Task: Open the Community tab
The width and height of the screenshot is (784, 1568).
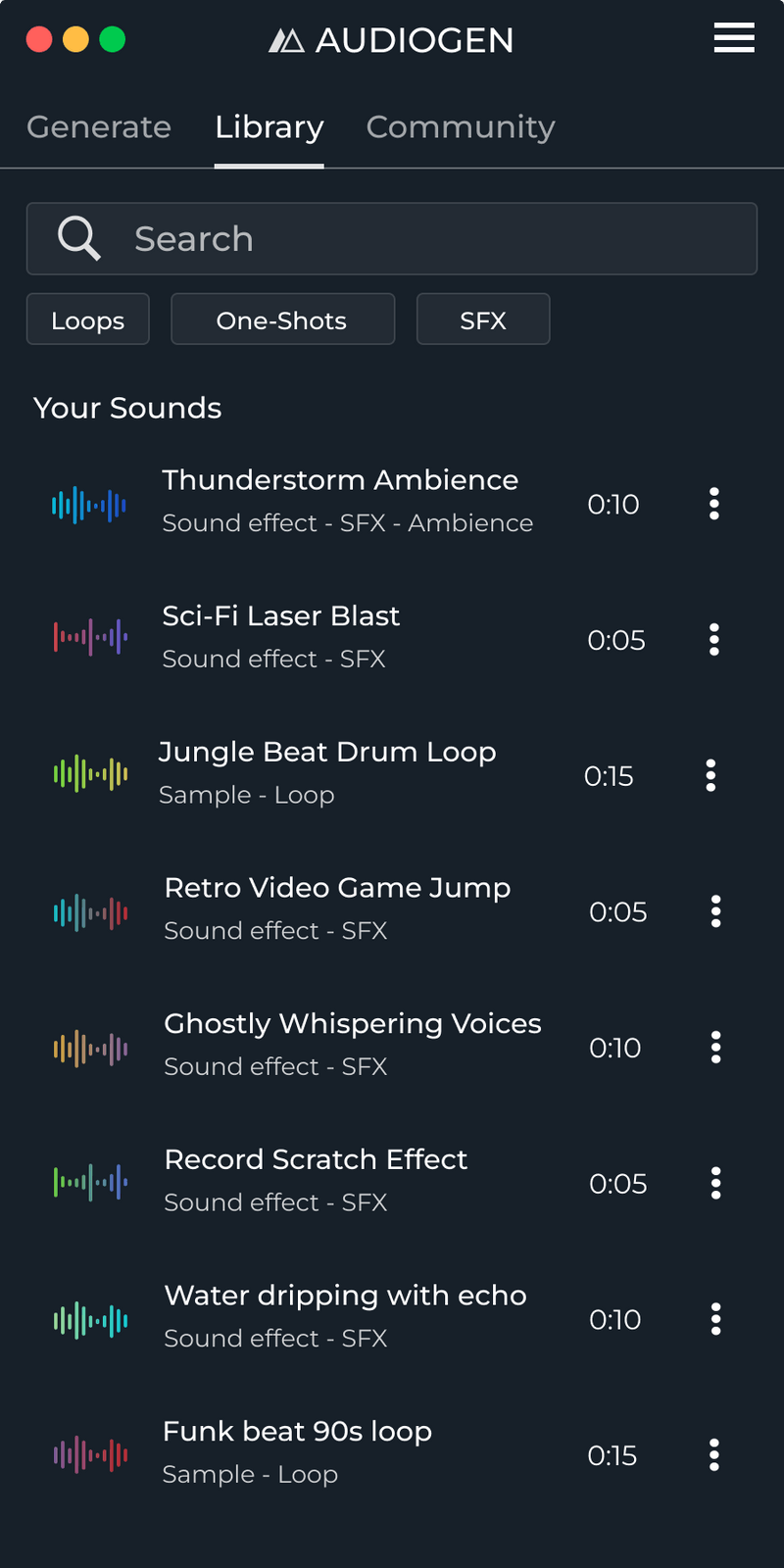Action: click(461, 126)
